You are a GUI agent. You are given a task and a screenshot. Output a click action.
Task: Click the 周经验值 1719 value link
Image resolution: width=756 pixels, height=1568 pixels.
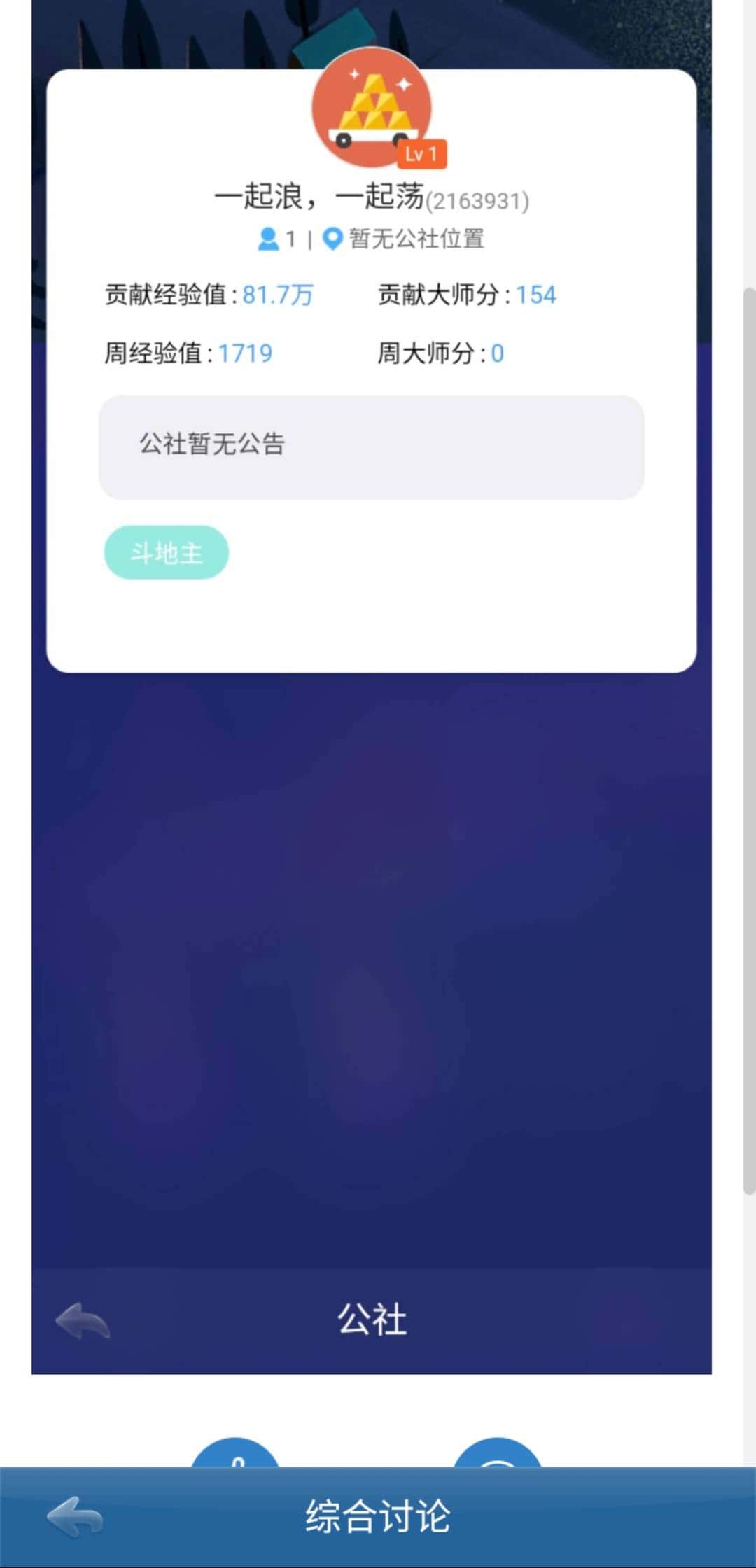click(245, 353)
